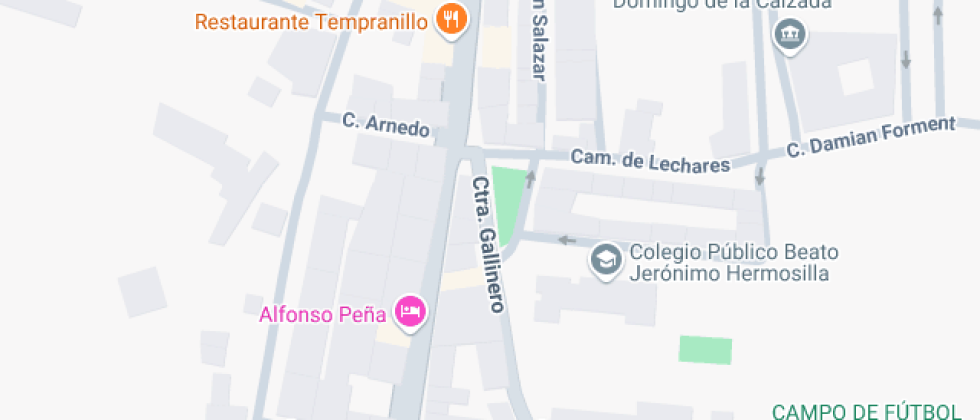This screenshot has height=420, width=980.
Task: Open Colegio Público Beato Jerónimo Hermosilla marker
Action: pos(606,262)
